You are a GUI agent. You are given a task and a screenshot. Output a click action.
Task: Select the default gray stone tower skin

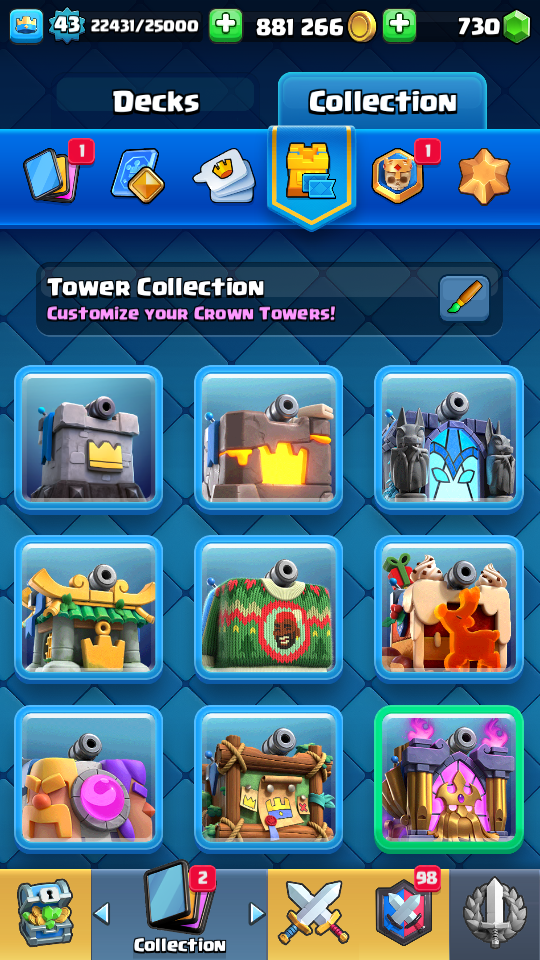click(x=89, y=440)
